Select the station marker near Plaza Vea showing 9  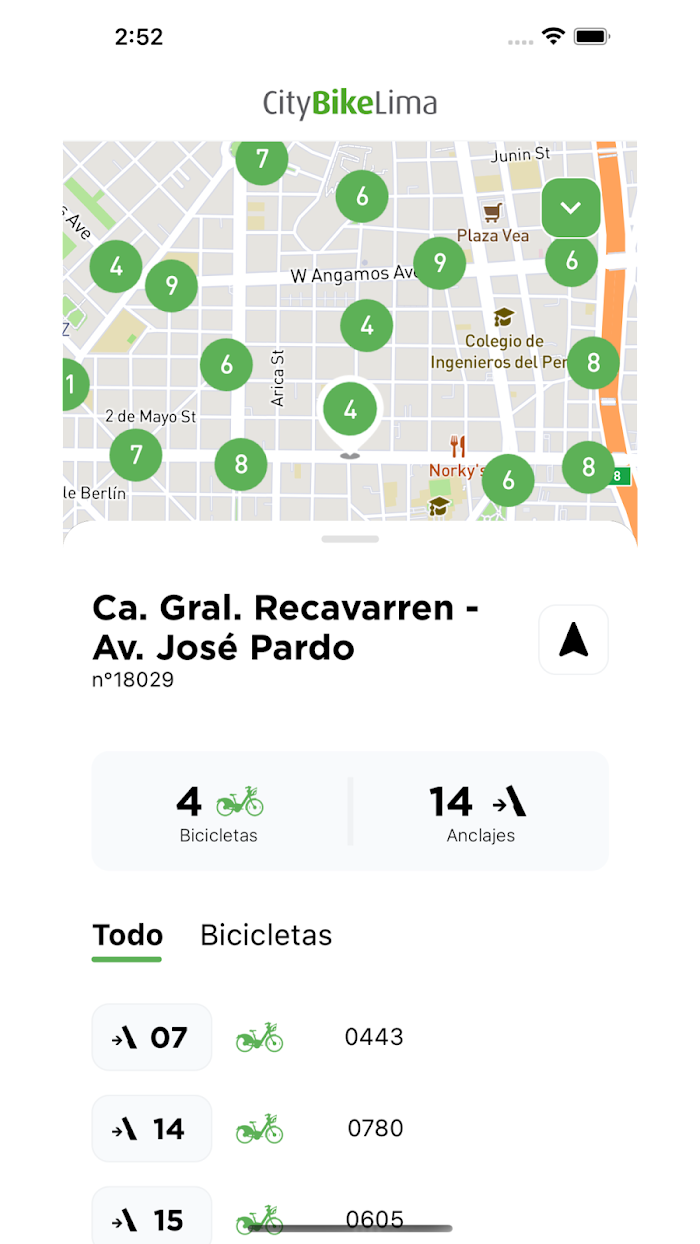(x=440, y=263)
